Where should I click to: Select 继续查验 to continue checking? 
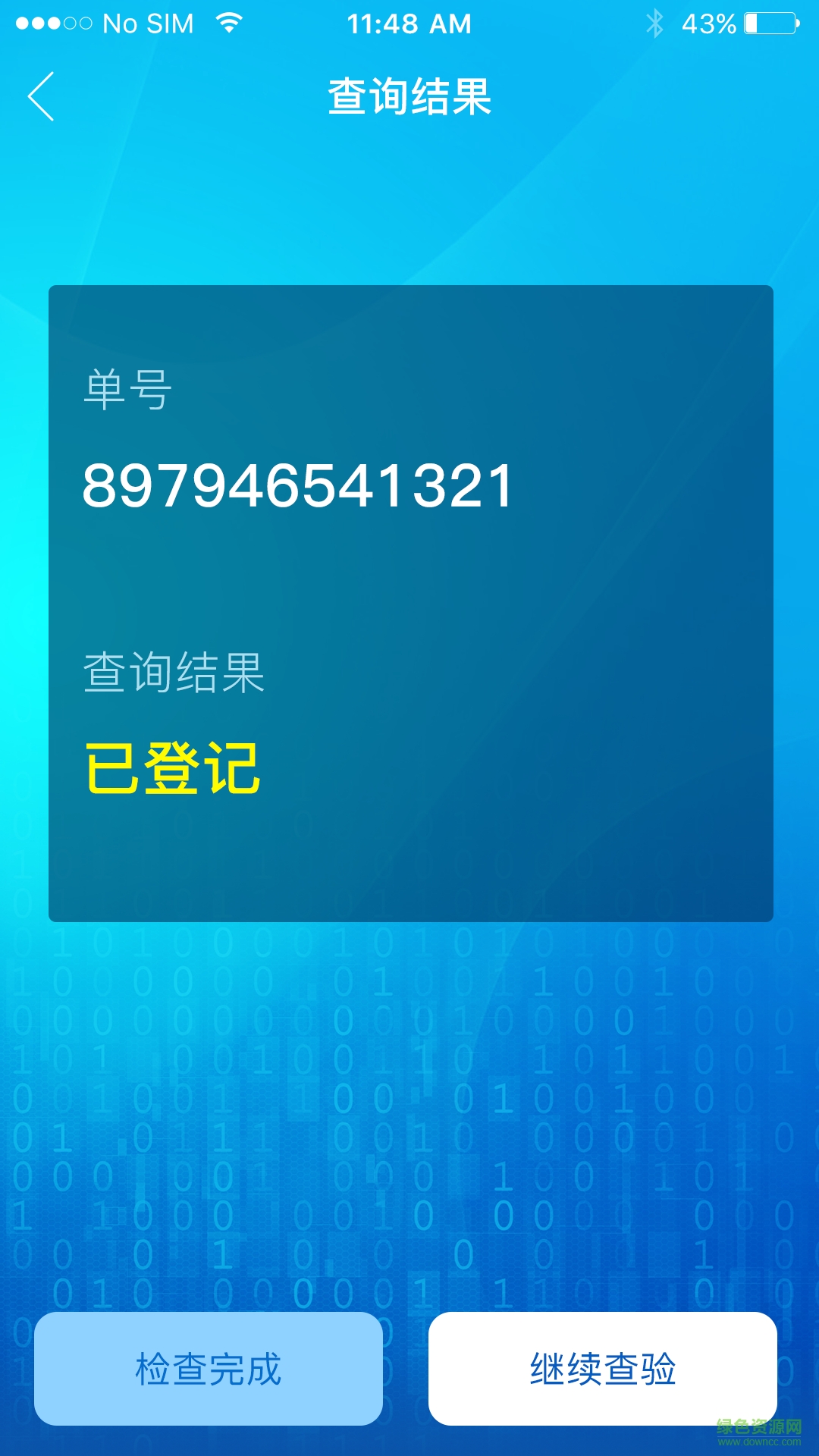603,1369
